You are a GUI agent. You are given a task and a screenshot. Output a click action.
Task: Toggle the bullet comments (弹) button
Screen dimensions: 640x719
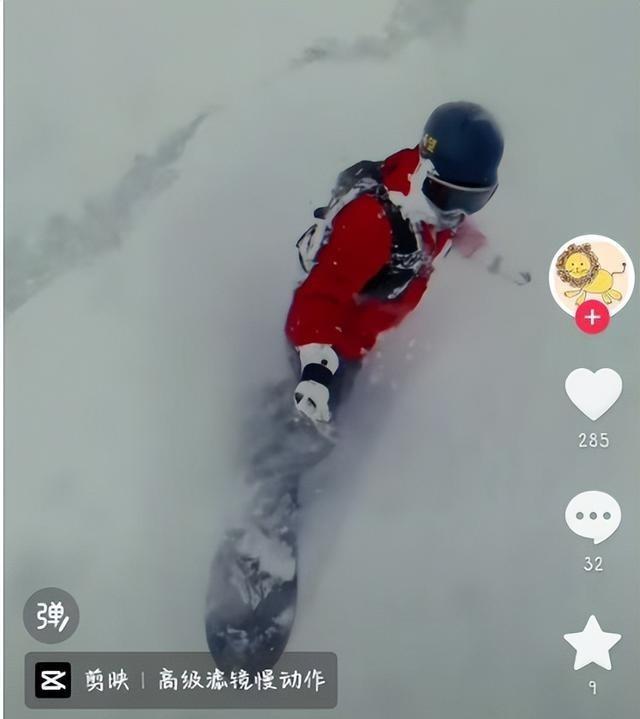(x=51, y=615)
